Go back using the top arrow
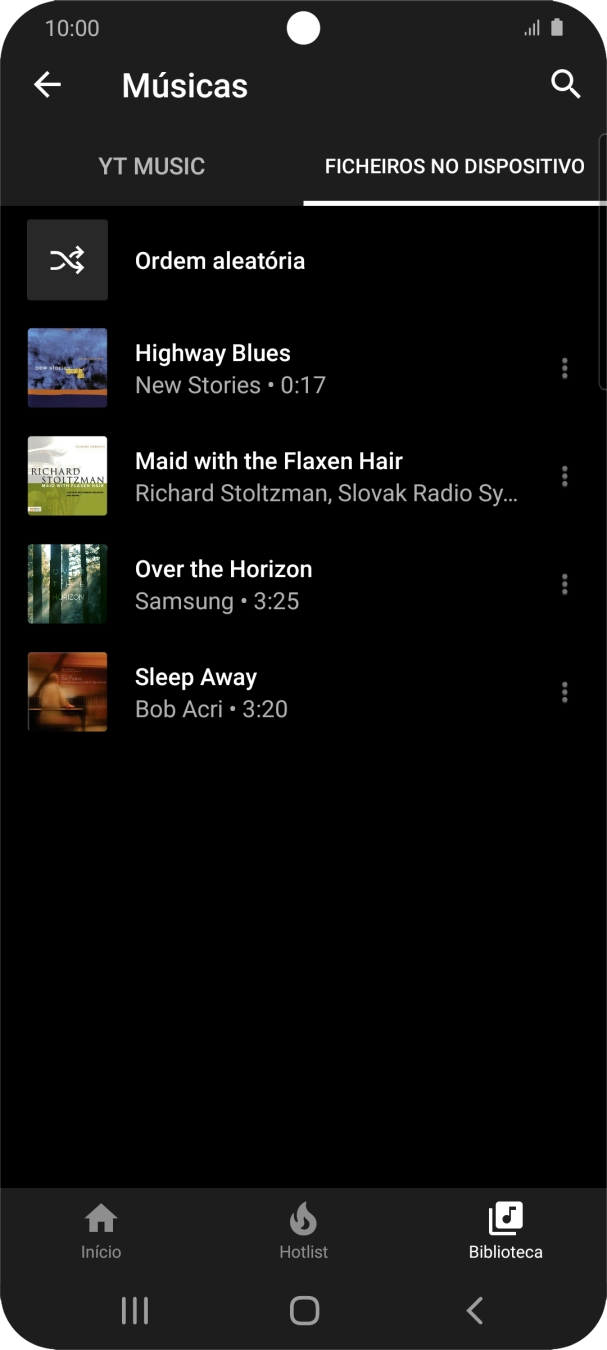This screenshot has width=607, height=1350. (47, 85)
